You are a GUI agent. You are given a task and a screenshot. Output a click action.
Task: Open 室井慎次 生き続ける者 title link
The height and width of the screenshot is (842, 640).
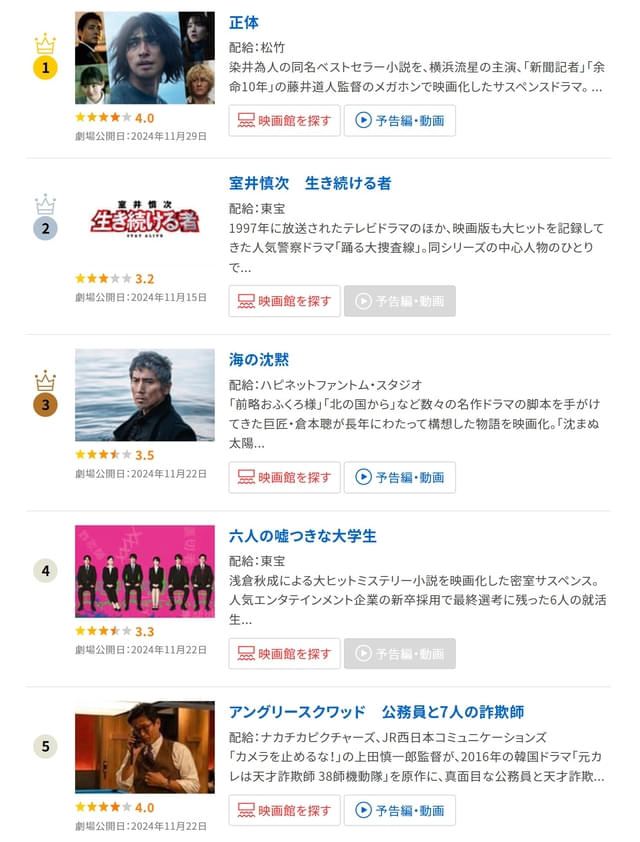[x=309, y=183]
